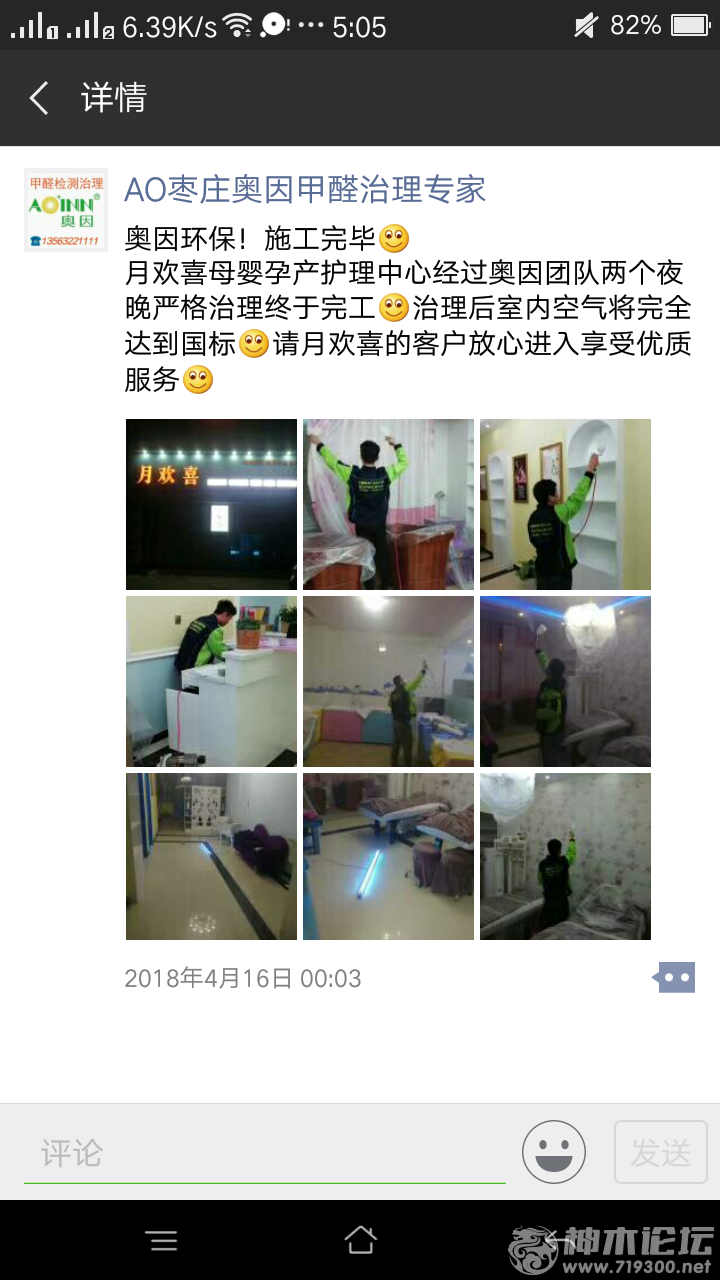
Task: Open the photo with the blue-lit chandelier
Action: pyautogui.click(x=565, y=681)
